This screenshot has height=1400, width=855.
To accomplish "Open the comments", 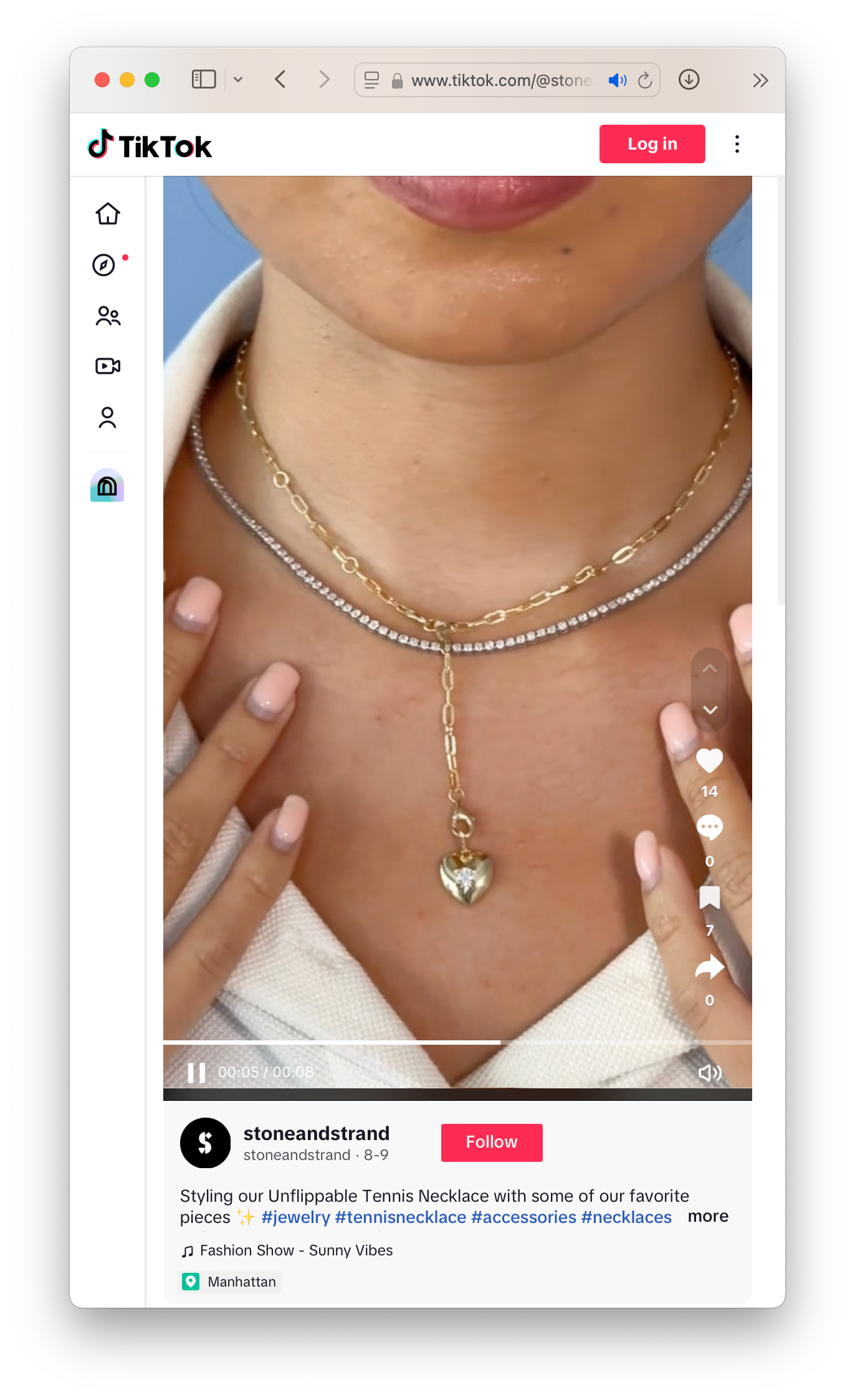I will pyautogui.click(x=709, y=828).
